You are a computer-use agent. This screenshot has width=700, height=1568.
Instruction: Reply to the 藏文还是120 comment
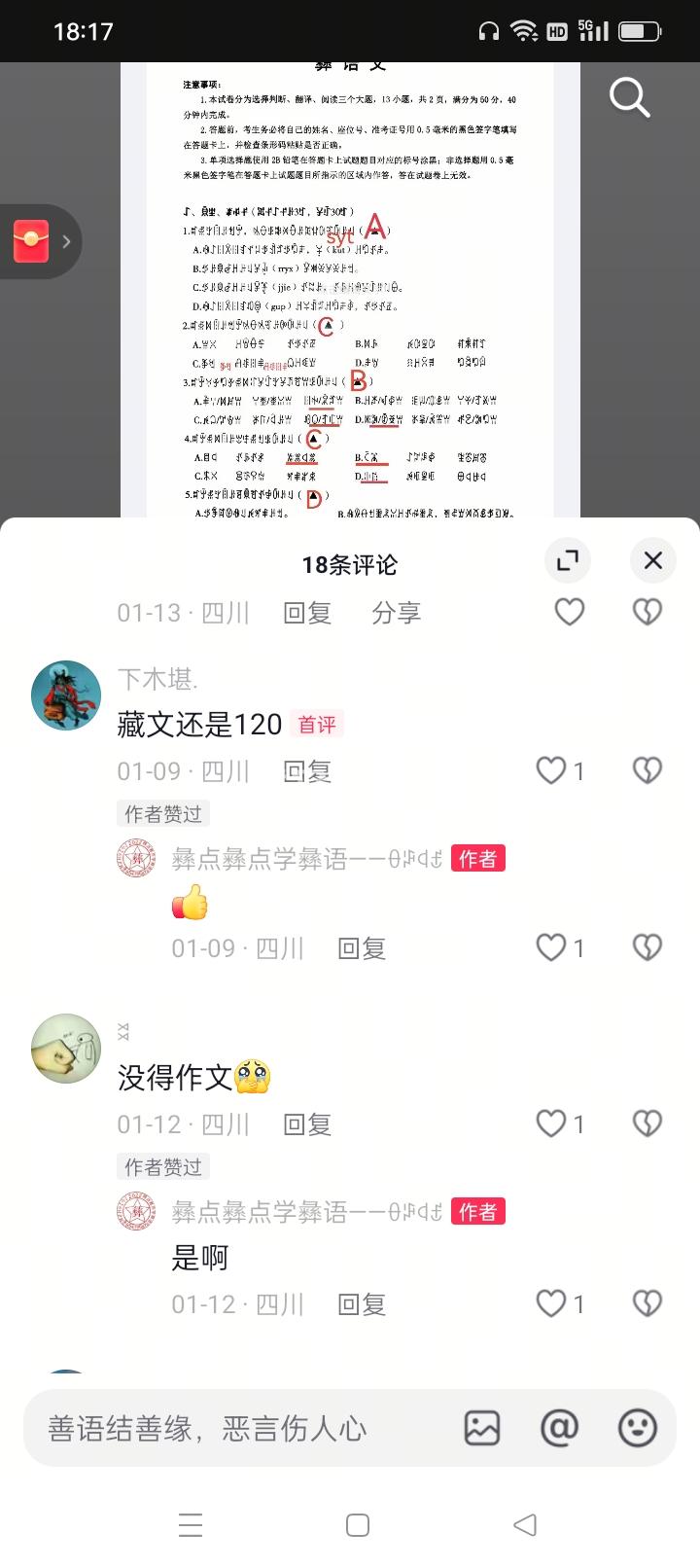(x=307, y=771)
